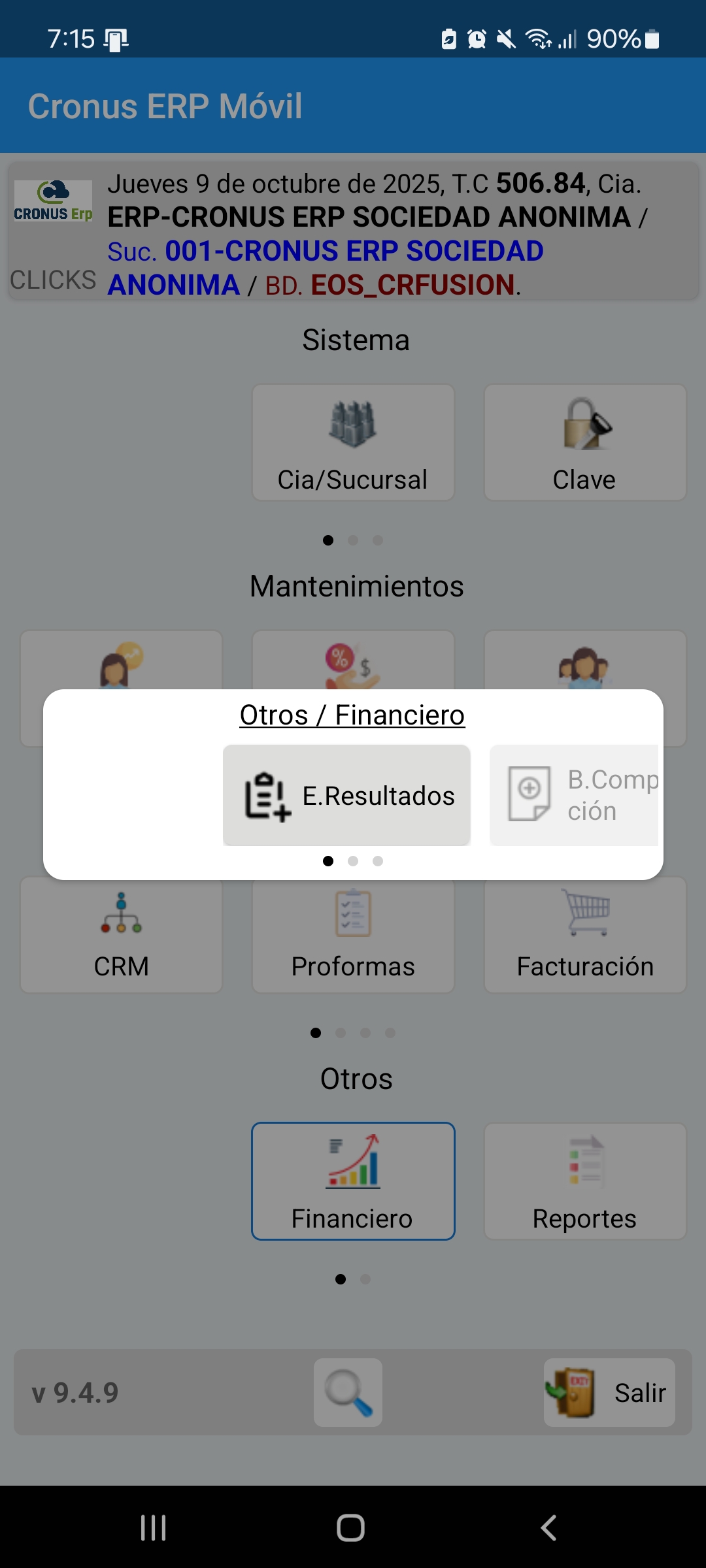
Task: Tap the last page dot under Mantenimientos
Action: (390, 1033)
